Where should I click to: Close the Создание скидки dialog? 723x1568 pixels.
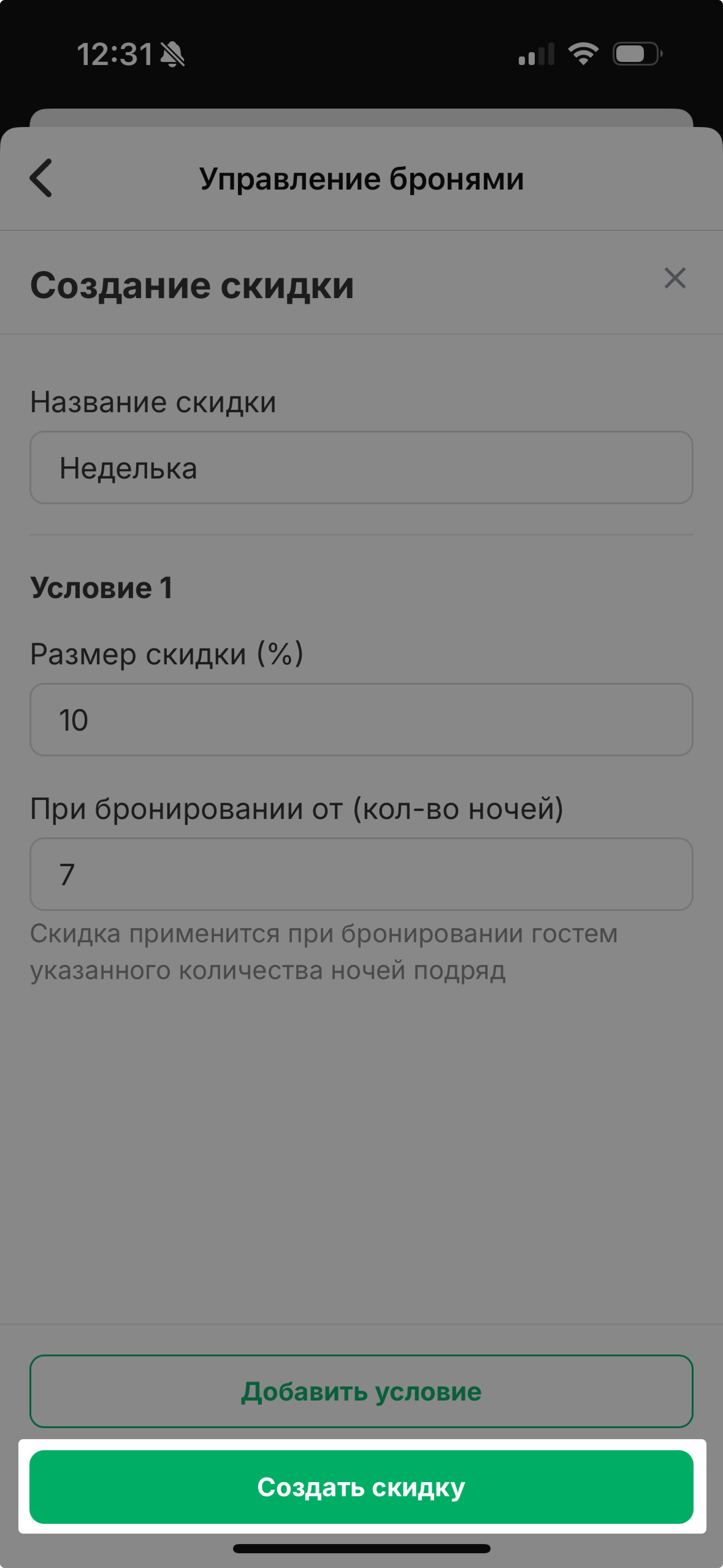pyautogui.click(x=675, y=278)
